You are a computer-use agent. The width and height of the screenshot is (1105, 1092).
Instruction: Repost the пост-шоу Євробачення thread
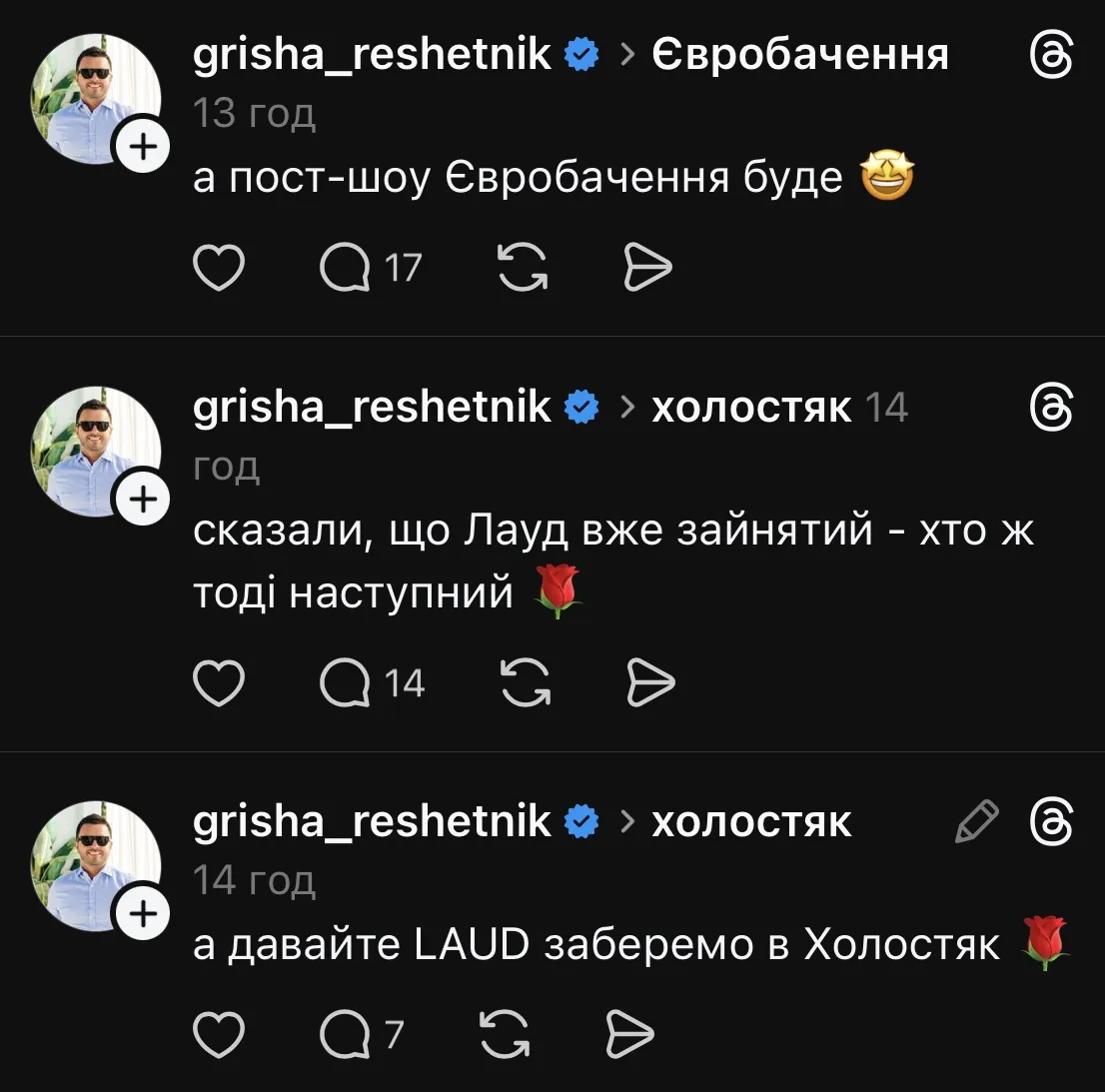523,268
